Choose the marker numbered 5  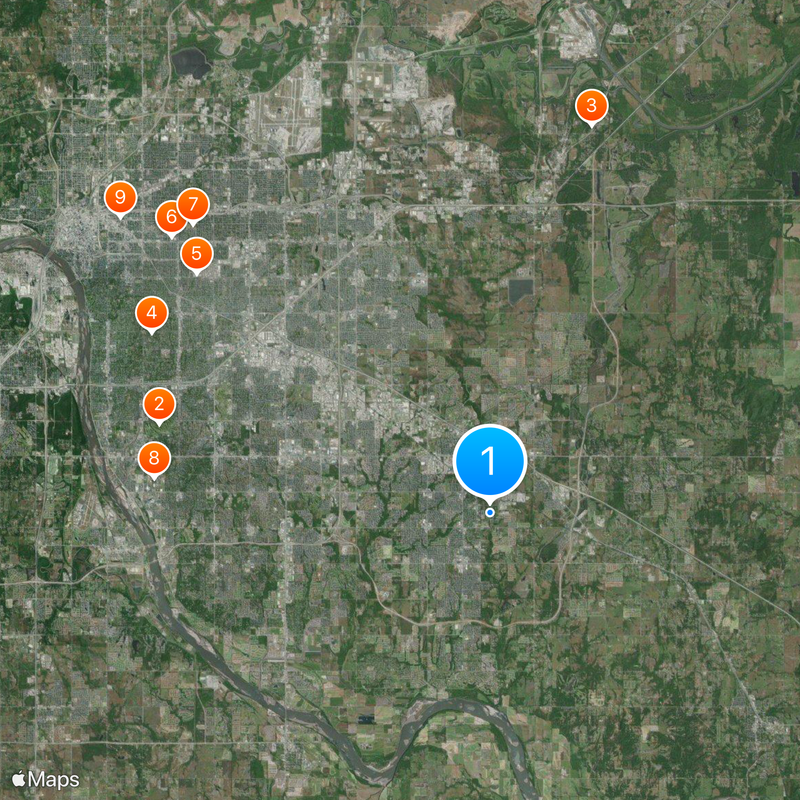[x=196, y=254]
